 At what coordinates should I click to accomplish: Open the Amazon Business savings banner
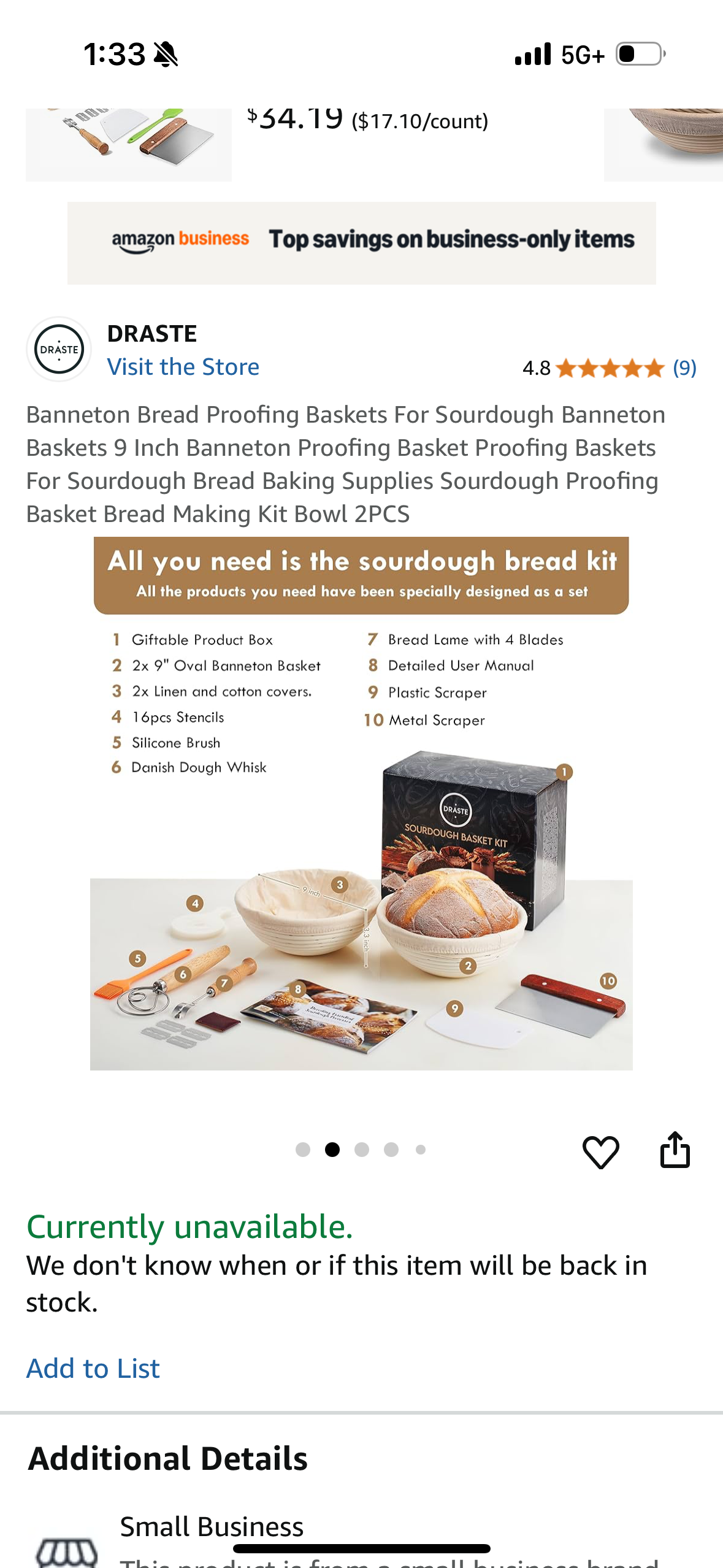coord(361,243)
